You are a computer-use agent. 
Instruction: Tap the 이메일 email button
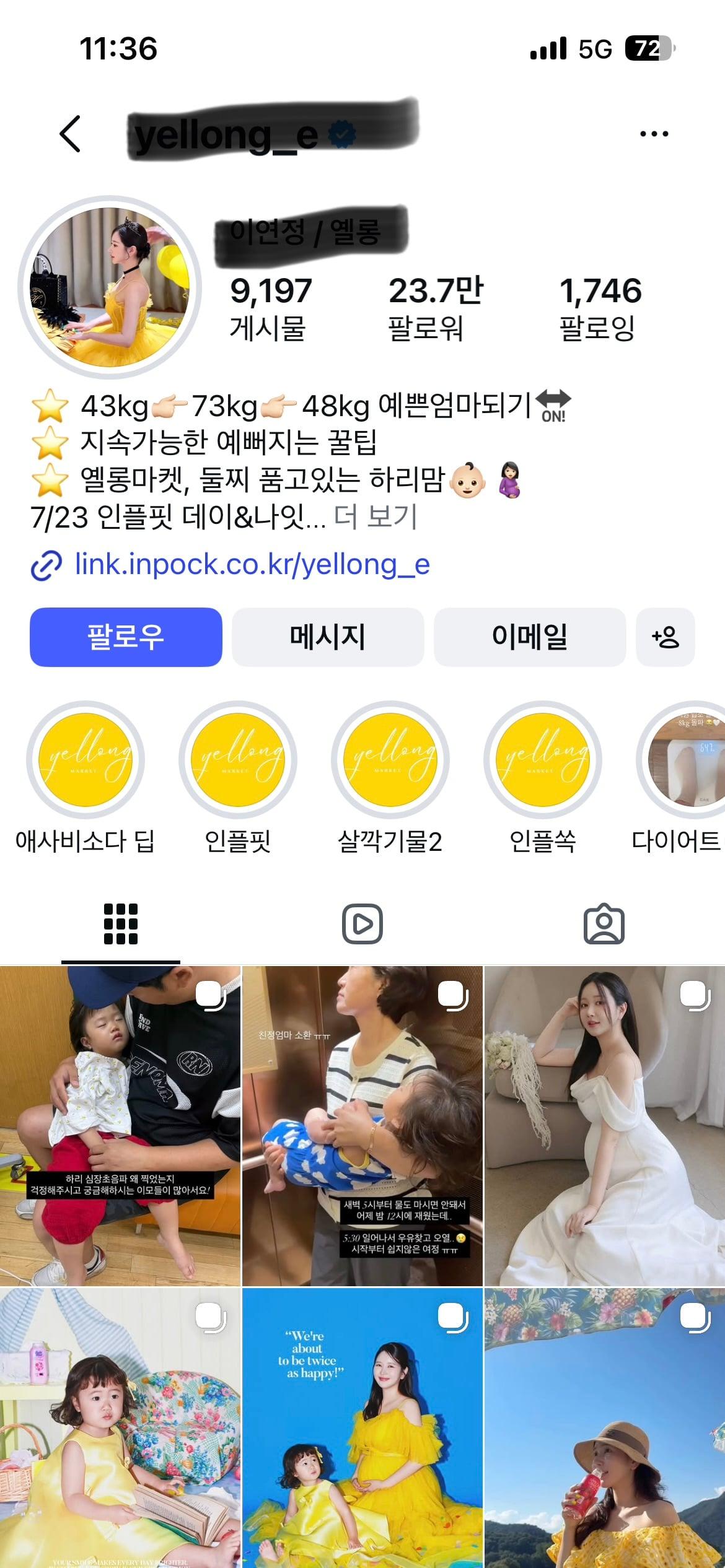point(530,637)
